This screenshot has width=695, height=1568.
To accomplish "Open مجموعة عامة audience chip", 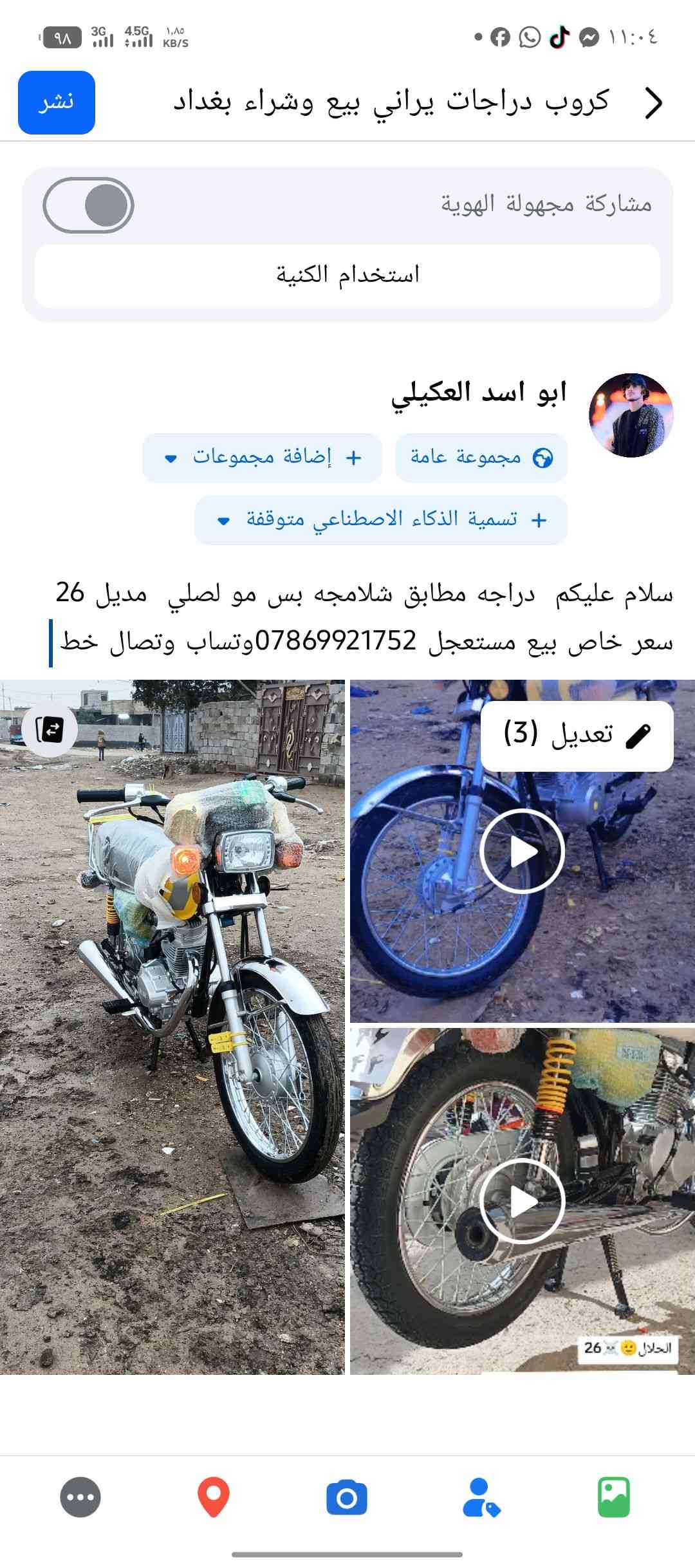I will (481, 458).
